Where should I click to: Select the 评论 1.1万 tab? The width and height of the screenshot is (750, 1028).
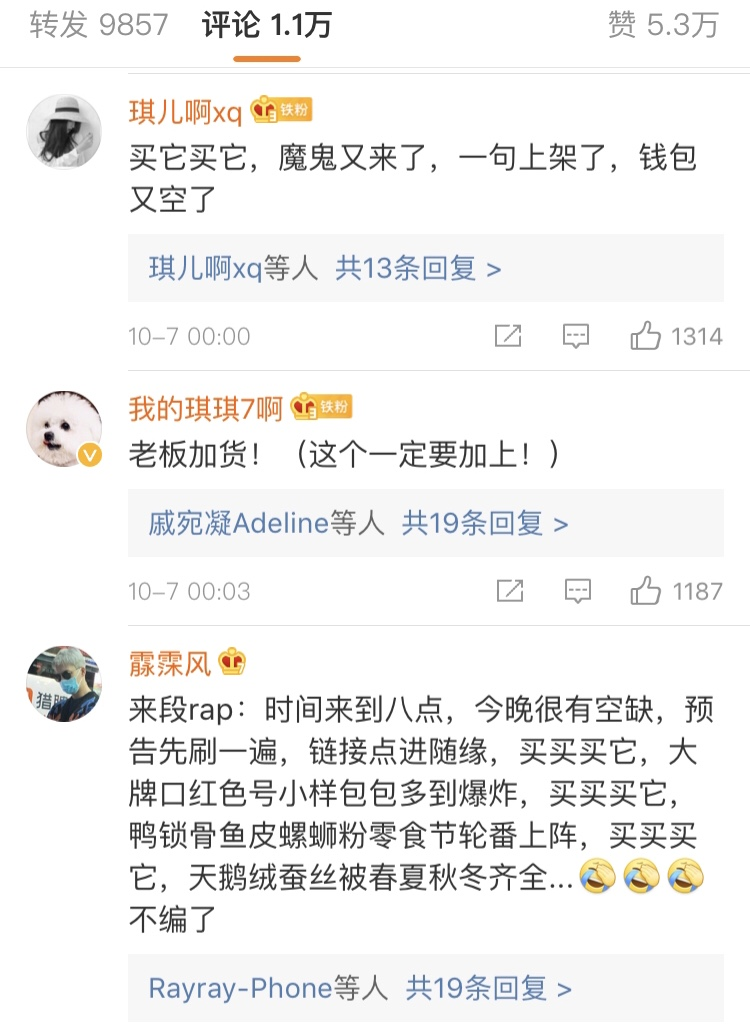[x=266, y=25]
